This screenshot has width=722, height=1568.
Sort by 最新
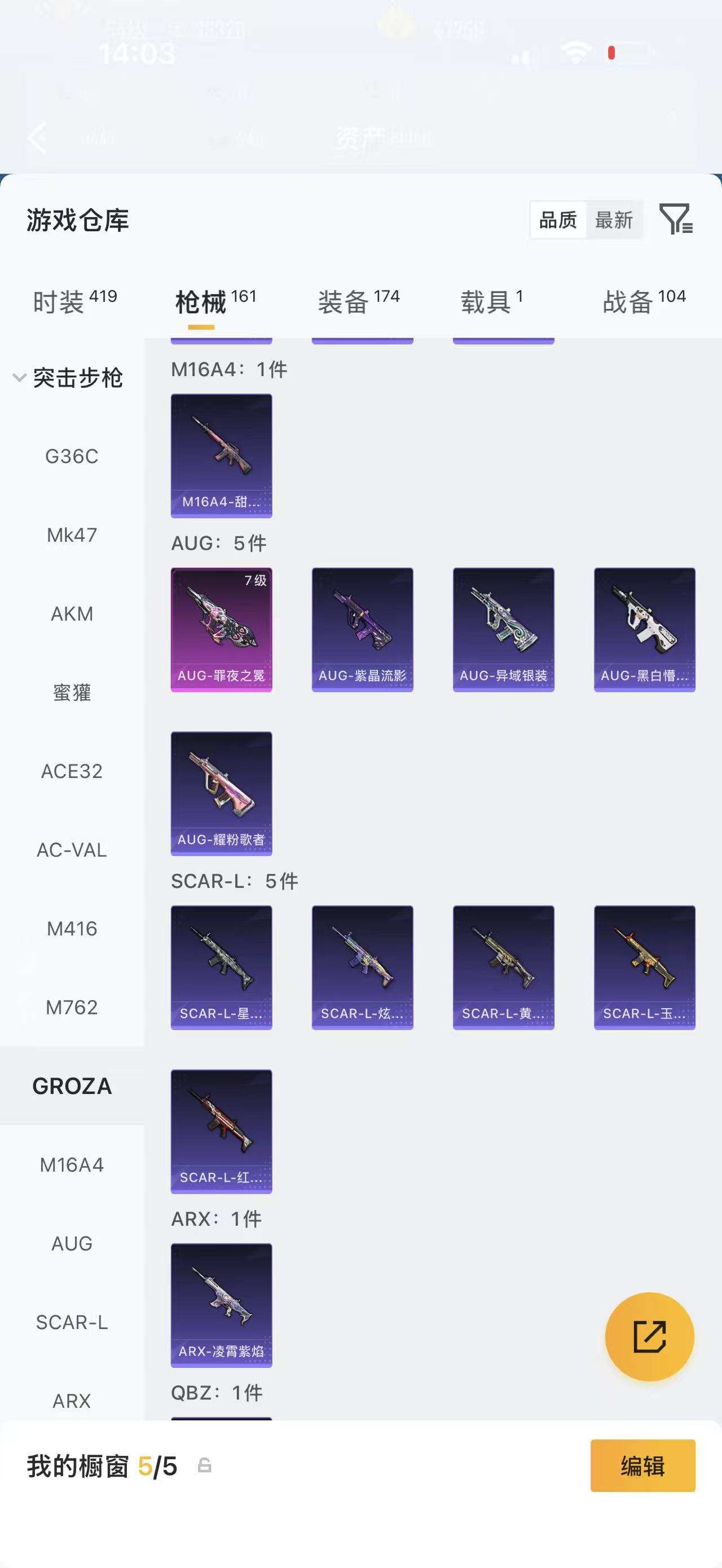(614, 220)
